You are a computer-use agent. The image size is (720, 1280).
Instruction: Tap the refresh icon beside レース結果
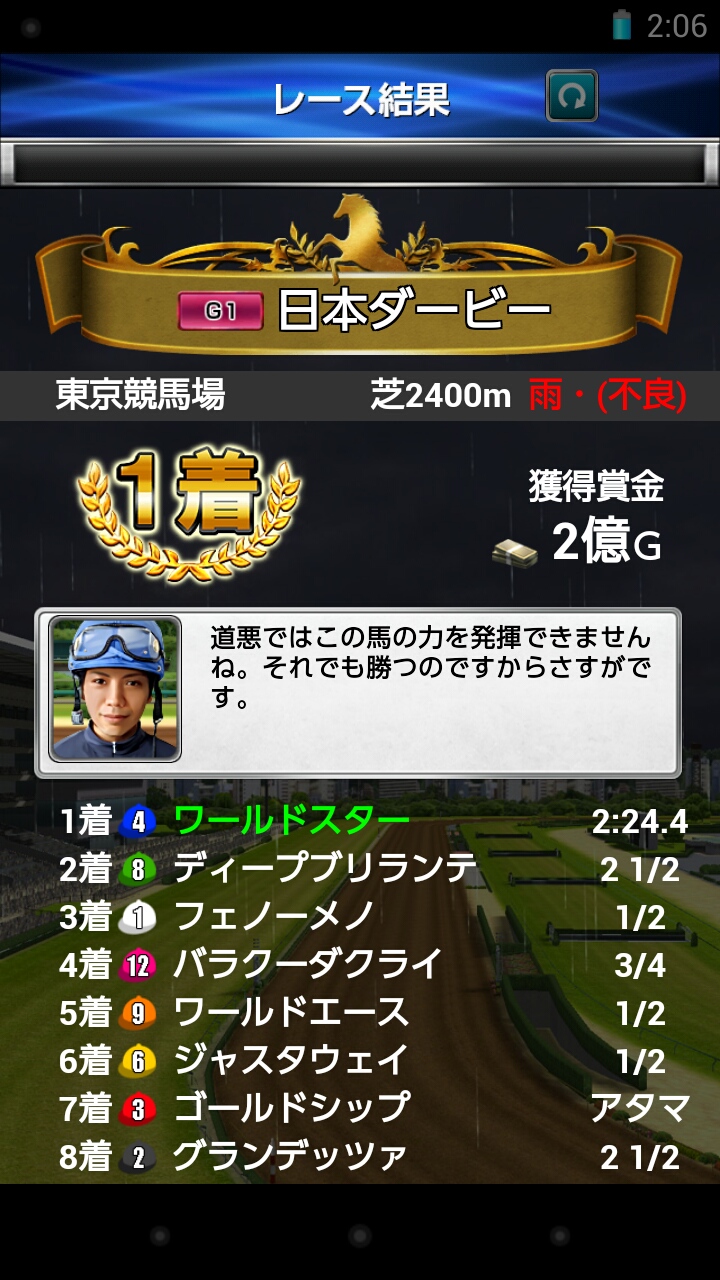pos(572,97)
